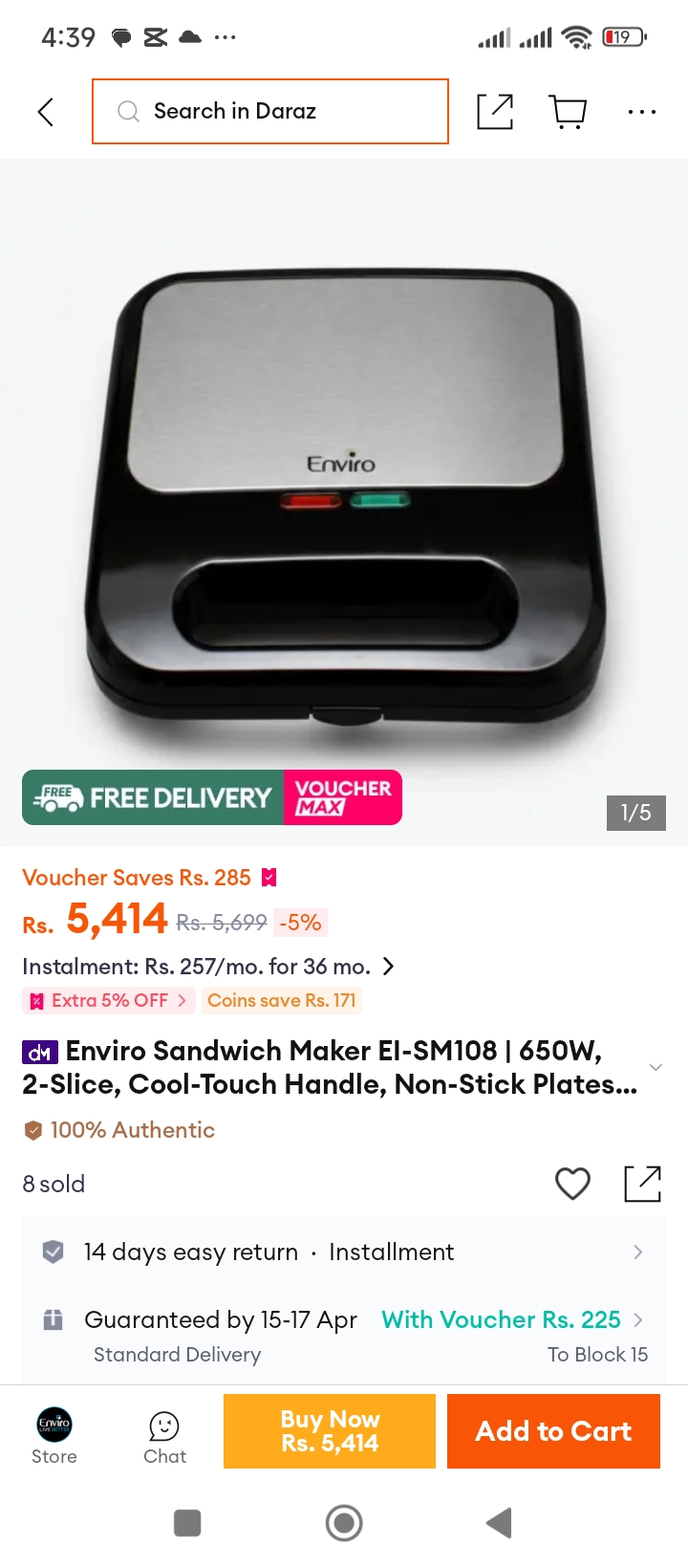688x1568 pixels.
Task: Tap the Extra 5% OFF chip
Action: [109, 1001]
